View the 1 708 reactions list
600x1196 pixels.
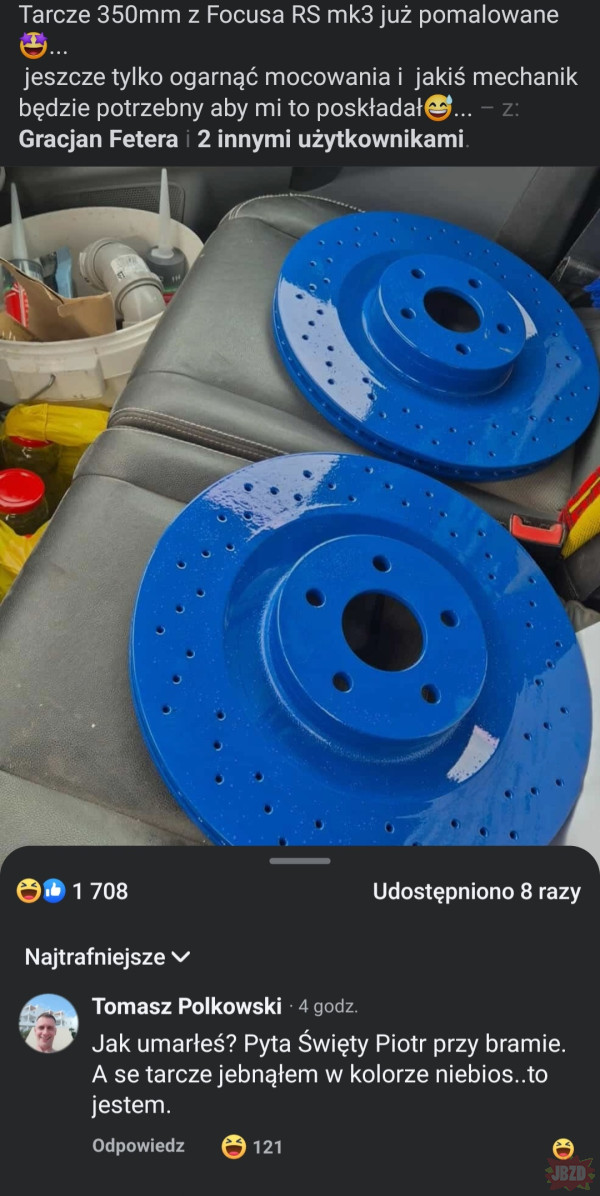point(73,891)
